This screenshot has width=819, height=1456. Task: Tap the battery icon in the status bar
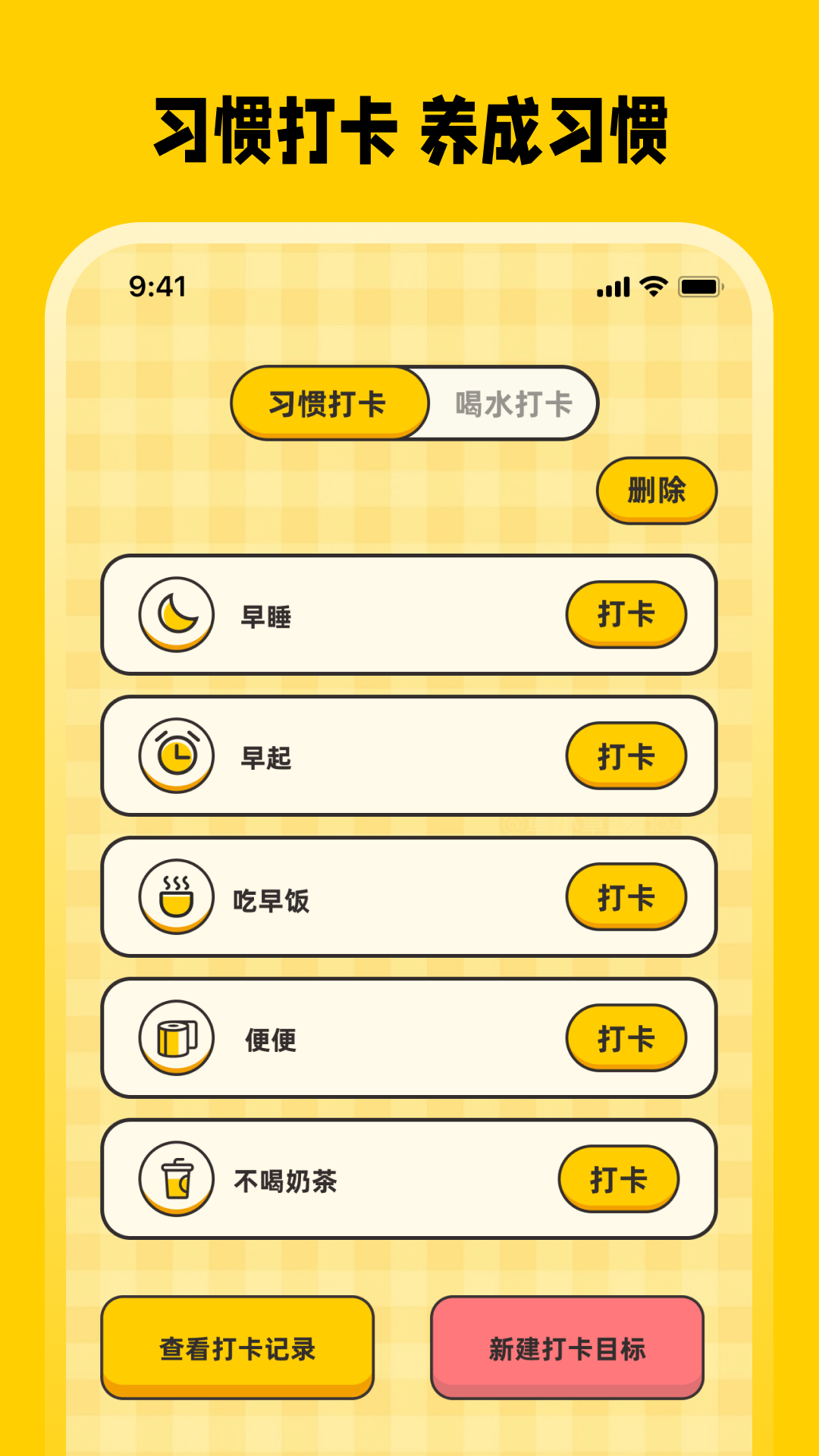(699, 287)
